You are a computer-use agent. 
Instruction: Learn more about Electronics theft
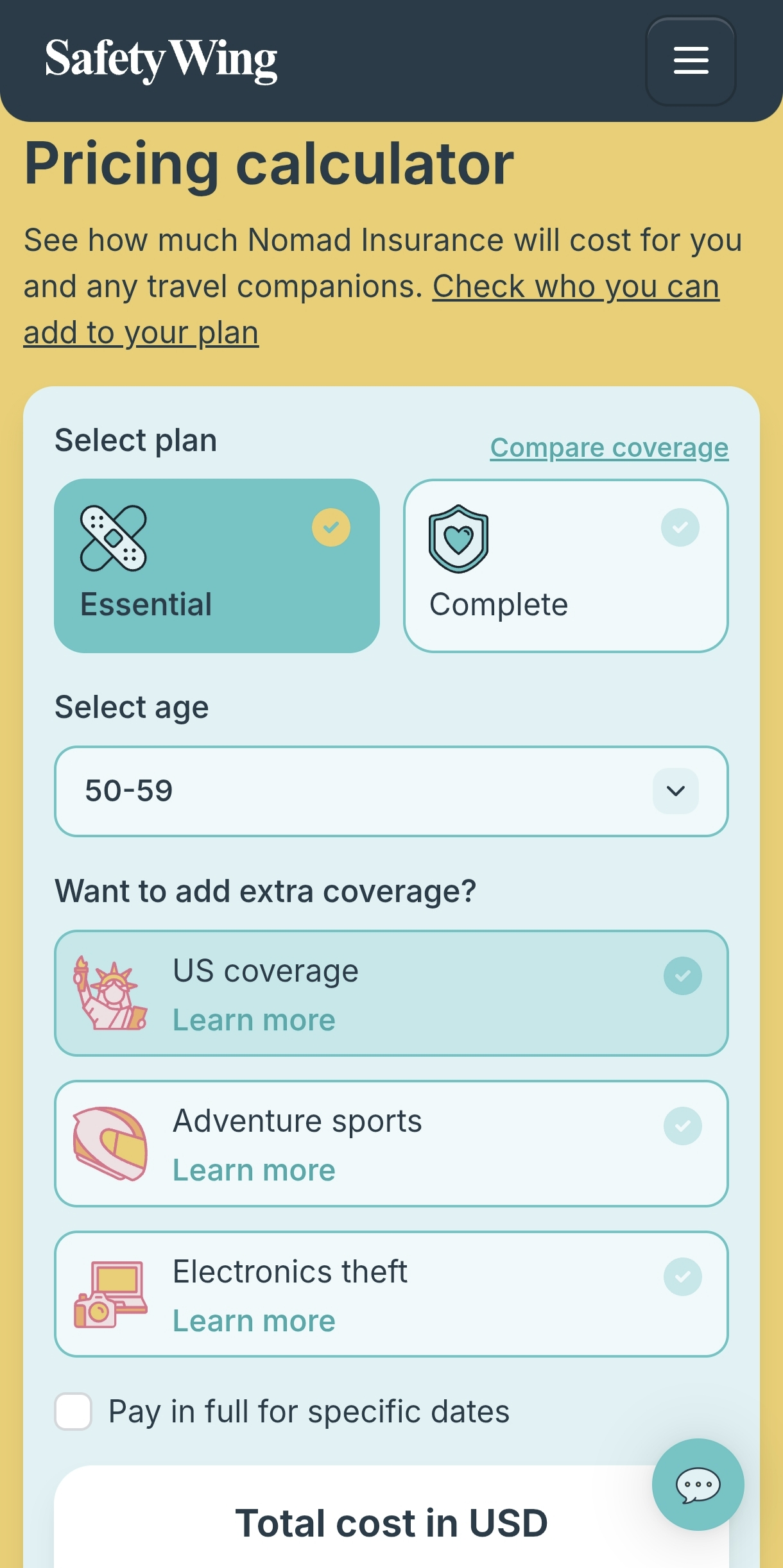click(x=254, y=1321)
